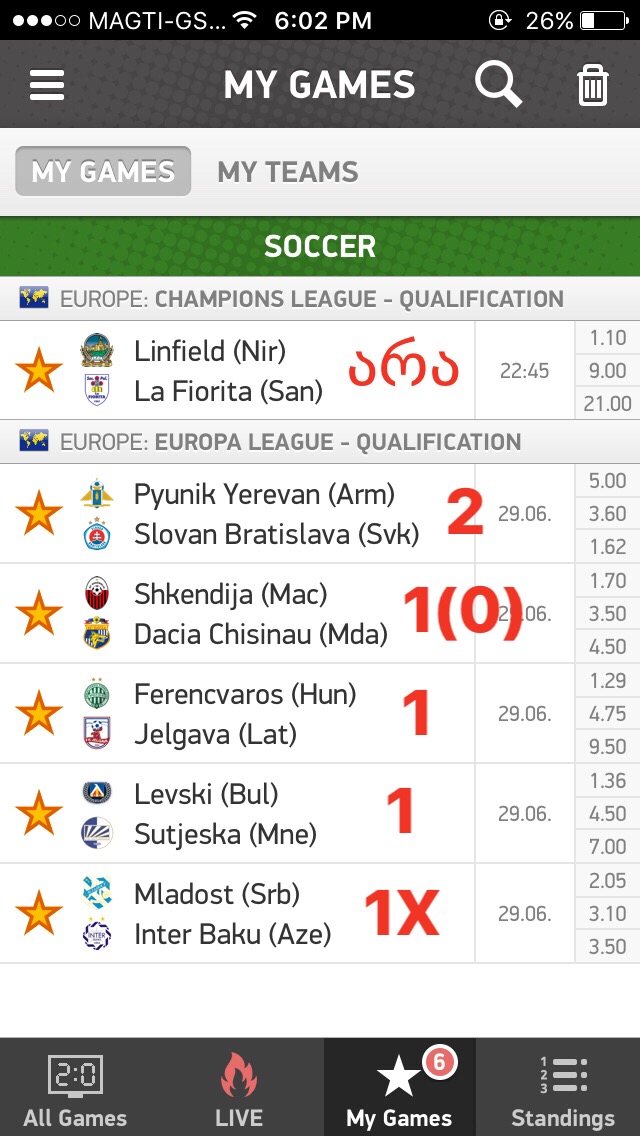Open Levski vs Sutjeska match

[x=225, y=814]
